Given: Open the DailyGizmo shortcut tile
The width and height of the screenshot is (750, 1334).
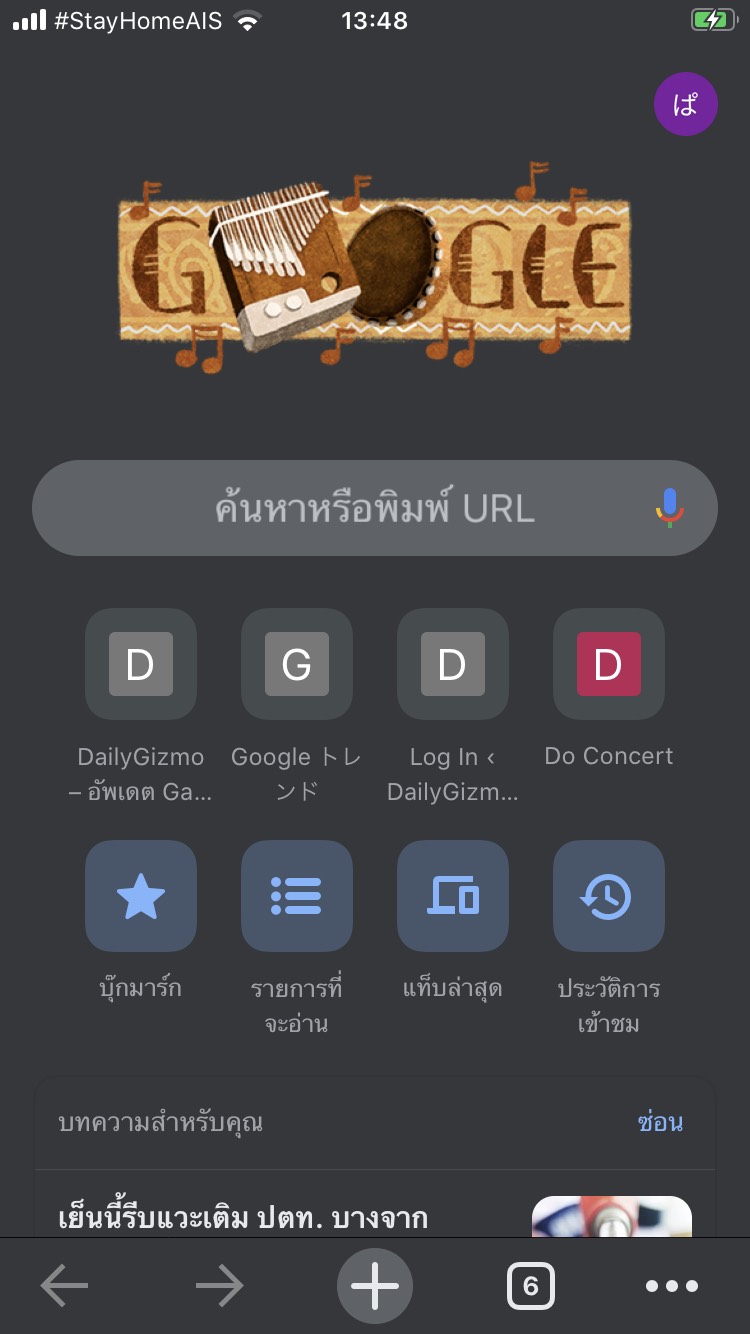Looking at the screenshot, I should pos(140,664).
